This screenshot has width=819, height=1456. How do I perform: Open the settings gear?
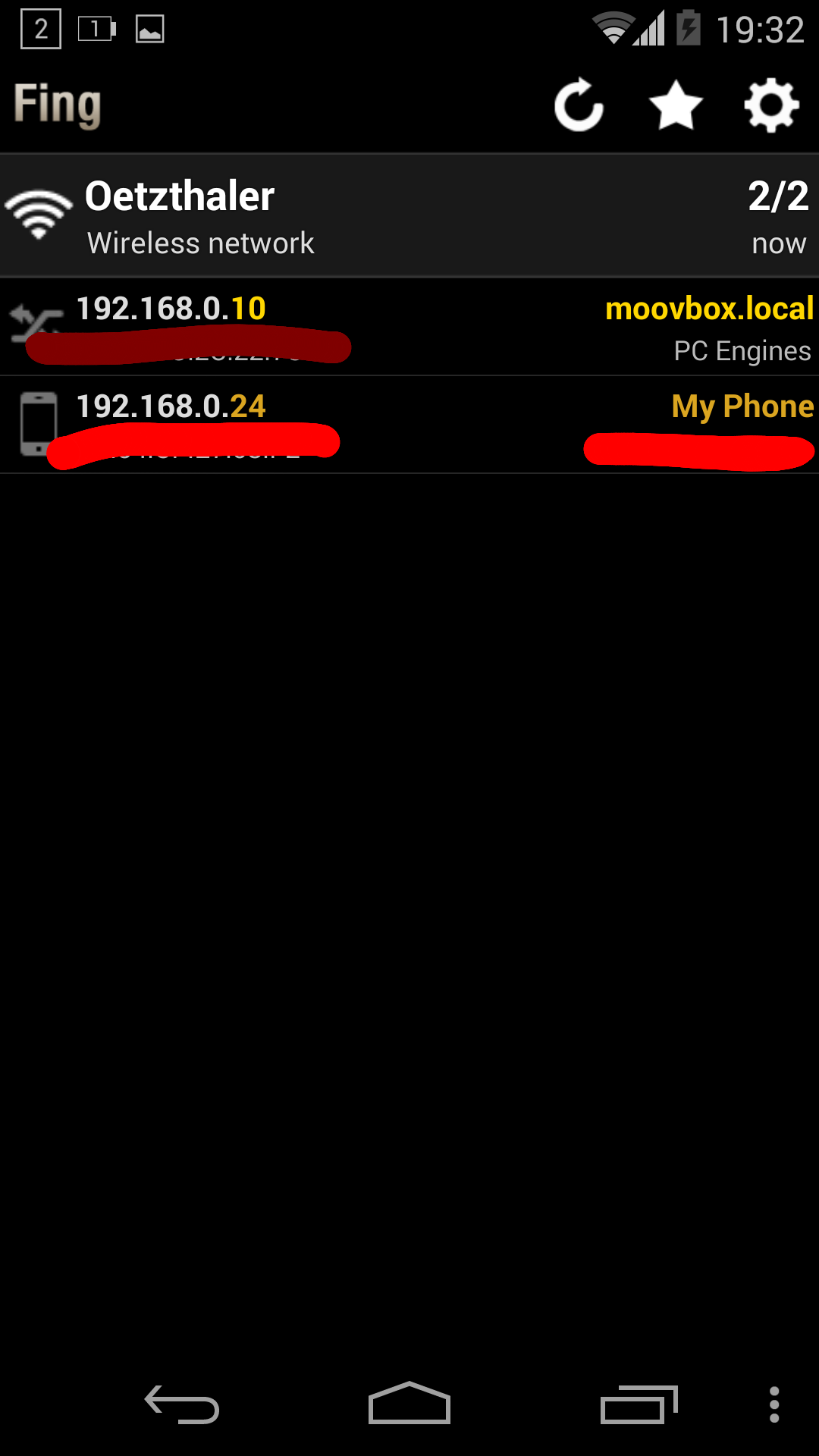point(771,105)
